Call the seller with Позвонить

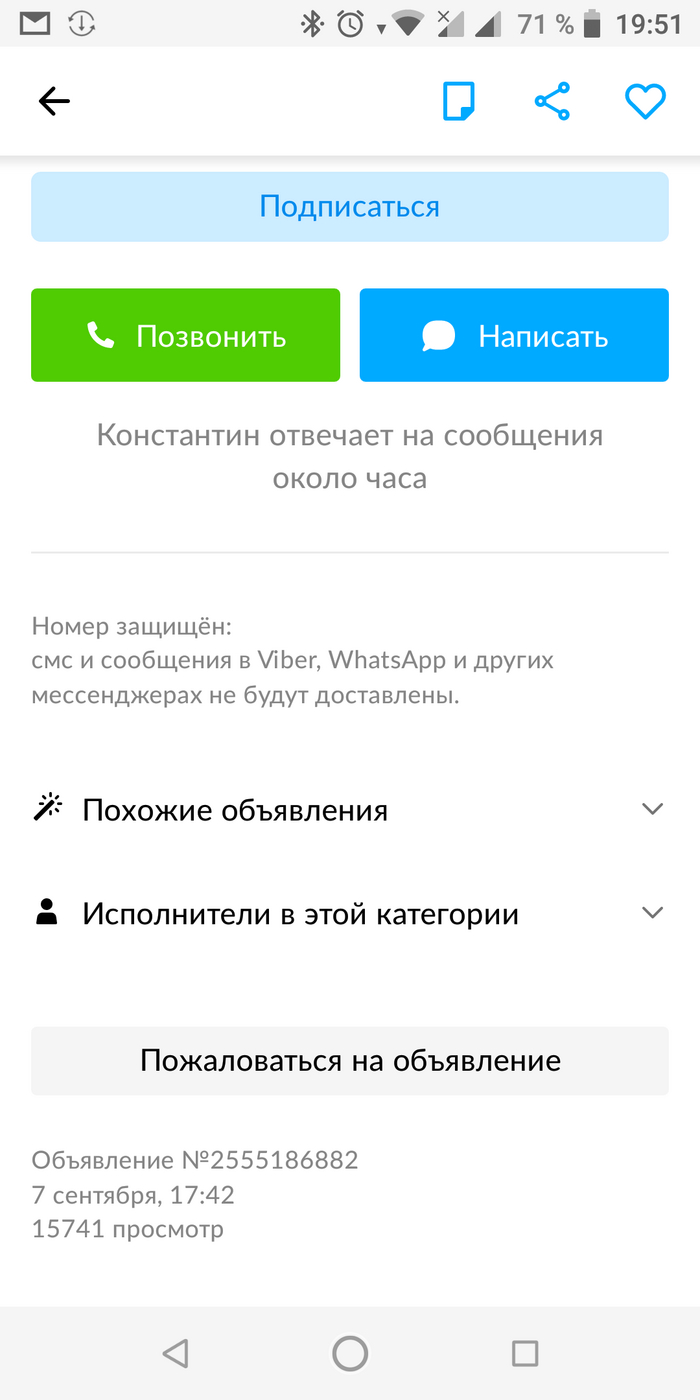click(x=185, y=336)
